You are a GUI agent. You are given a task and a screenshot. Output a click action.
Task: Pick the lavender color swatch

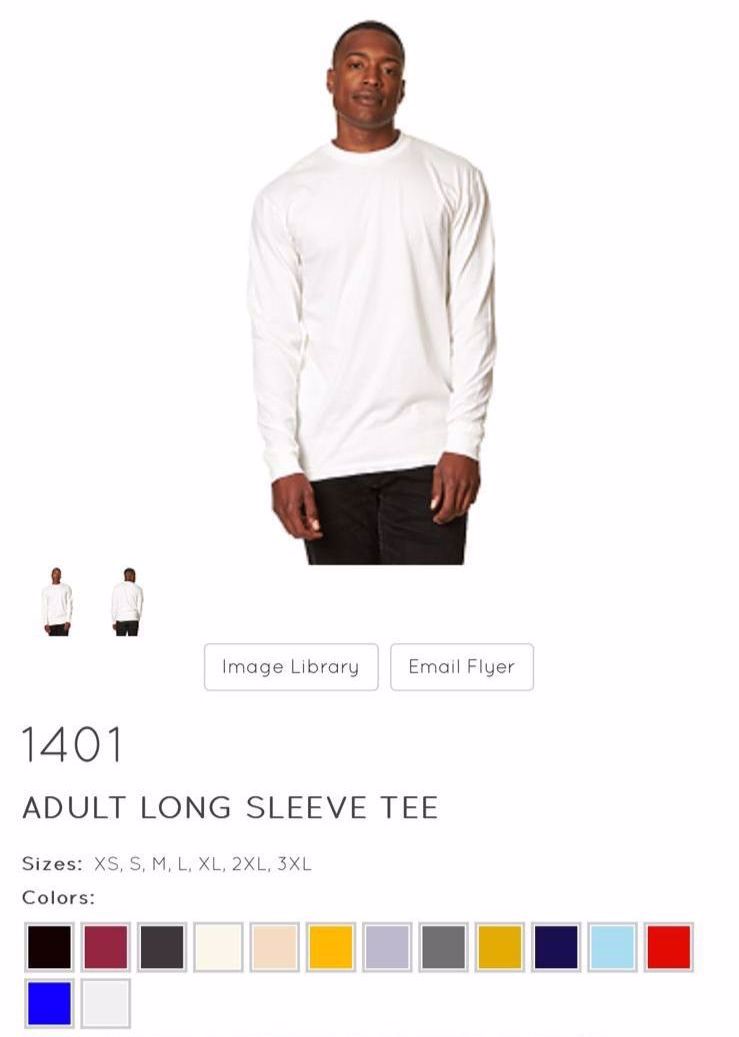tap(387, 947)
